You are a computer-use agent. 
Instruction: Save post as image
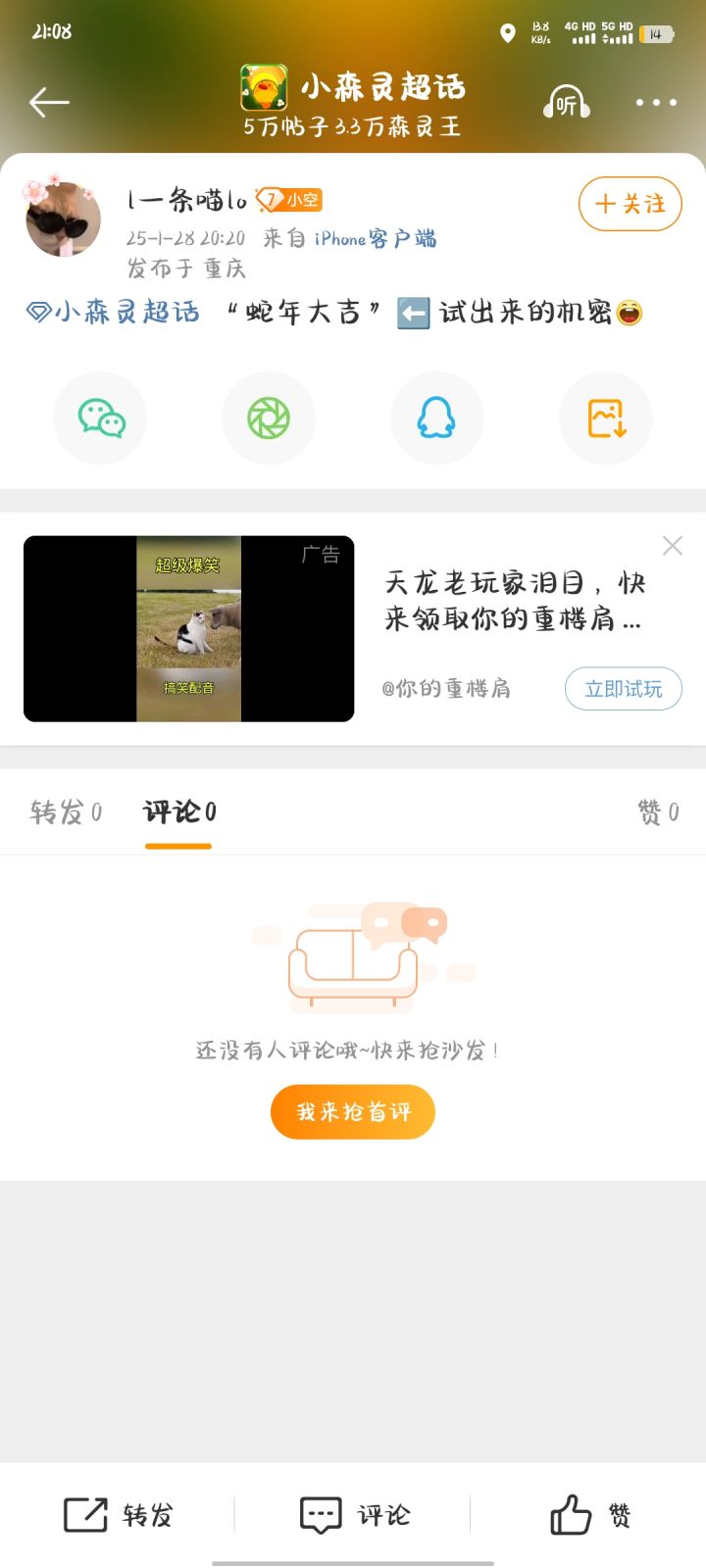[606, 418]
